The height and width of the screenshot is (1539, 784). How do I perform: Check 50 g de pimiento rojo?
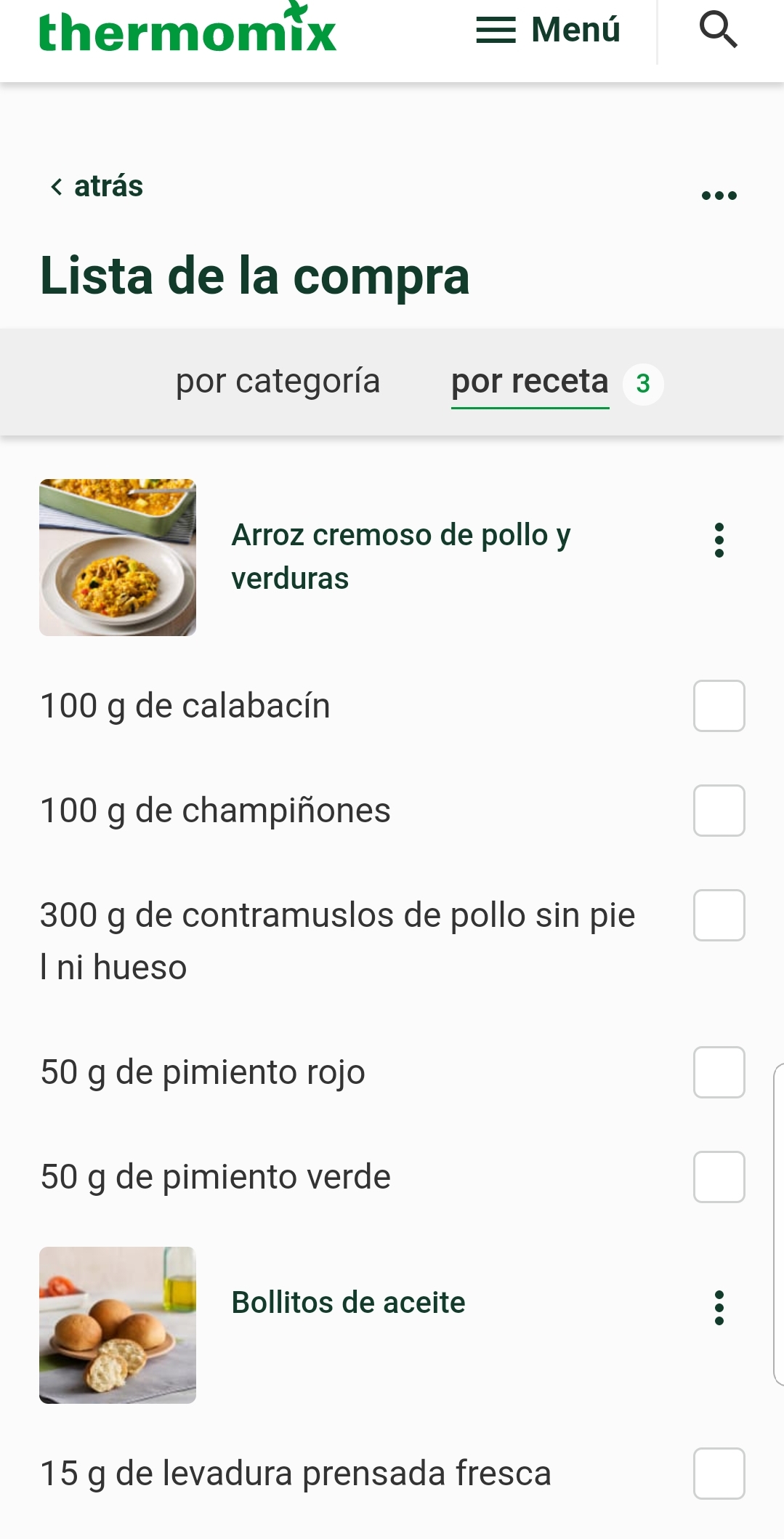click(x=719, y=1072)
